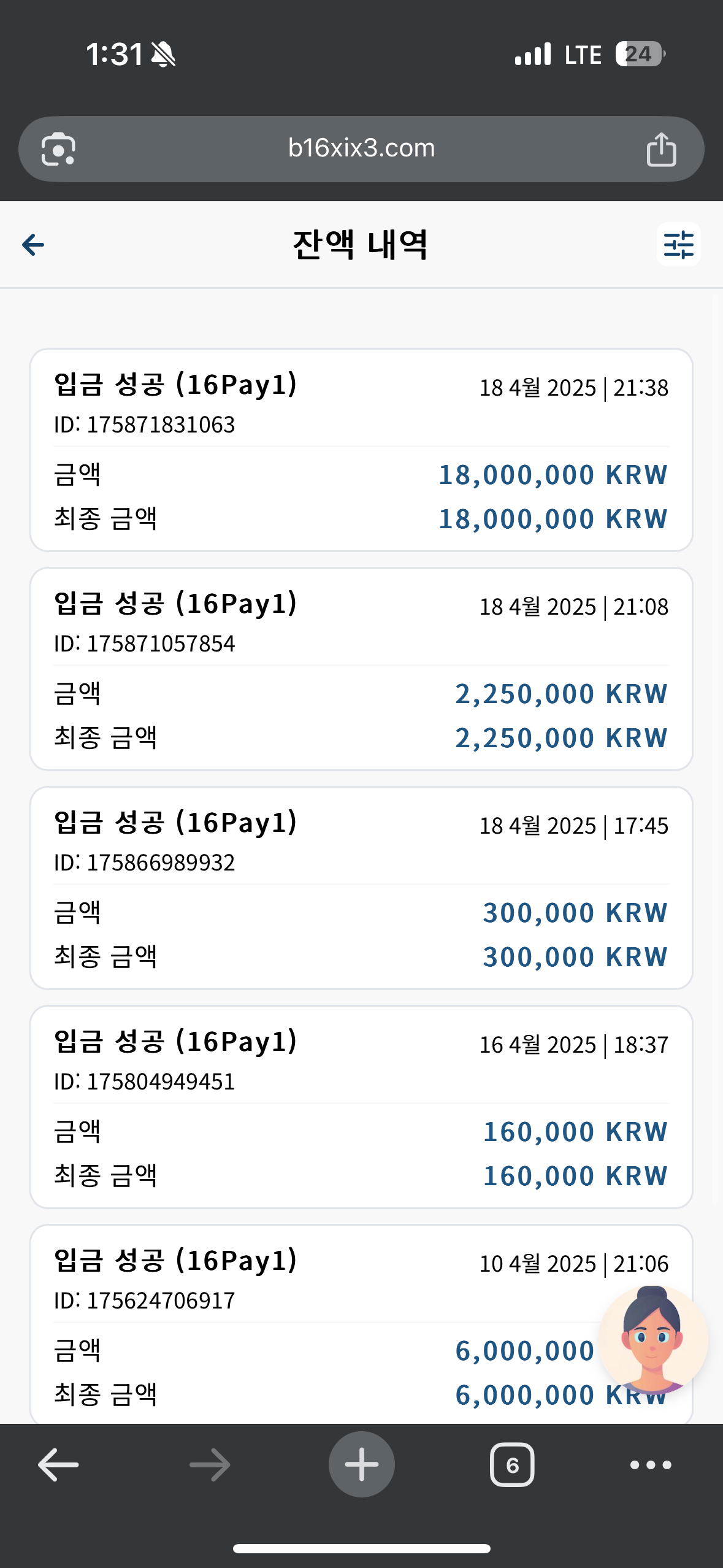Open the browser's more options menu
723x1568 pixels.
click(651, 1465)
